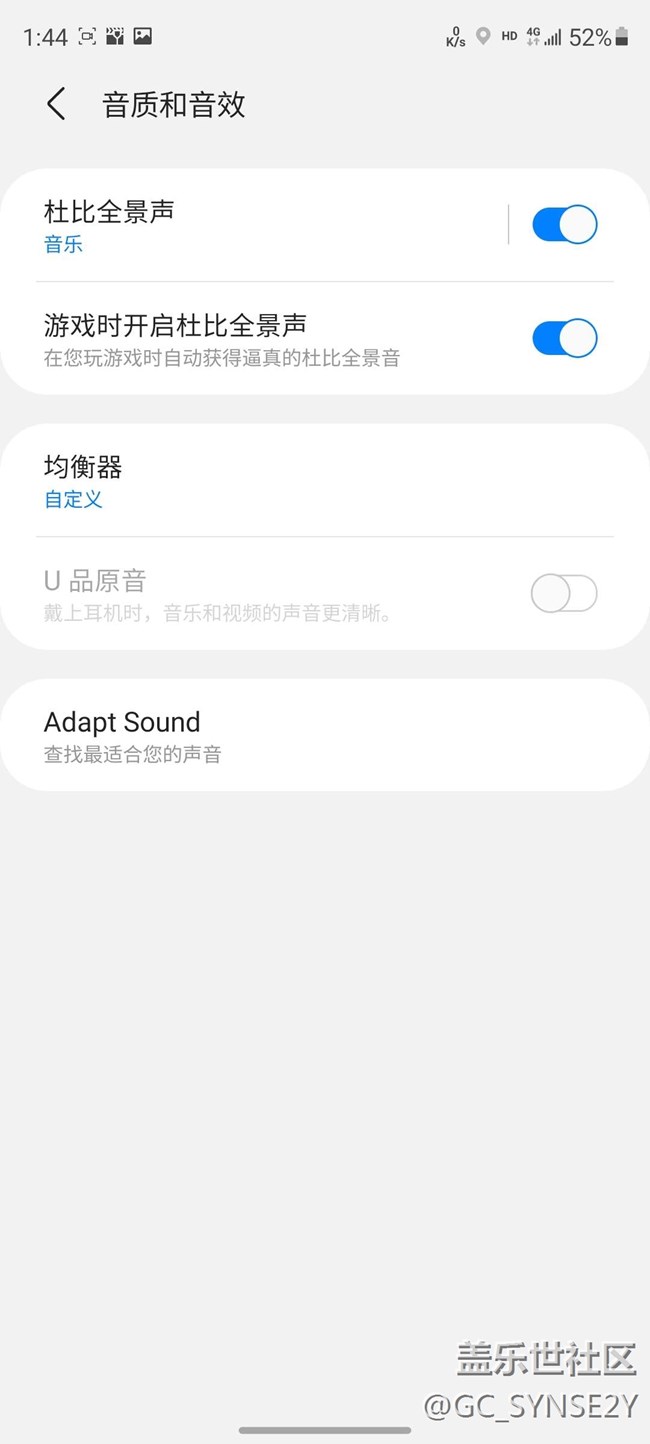650x1444 pixels.
Task: Go back from 音质和音效 page
Action: point(56,104)
